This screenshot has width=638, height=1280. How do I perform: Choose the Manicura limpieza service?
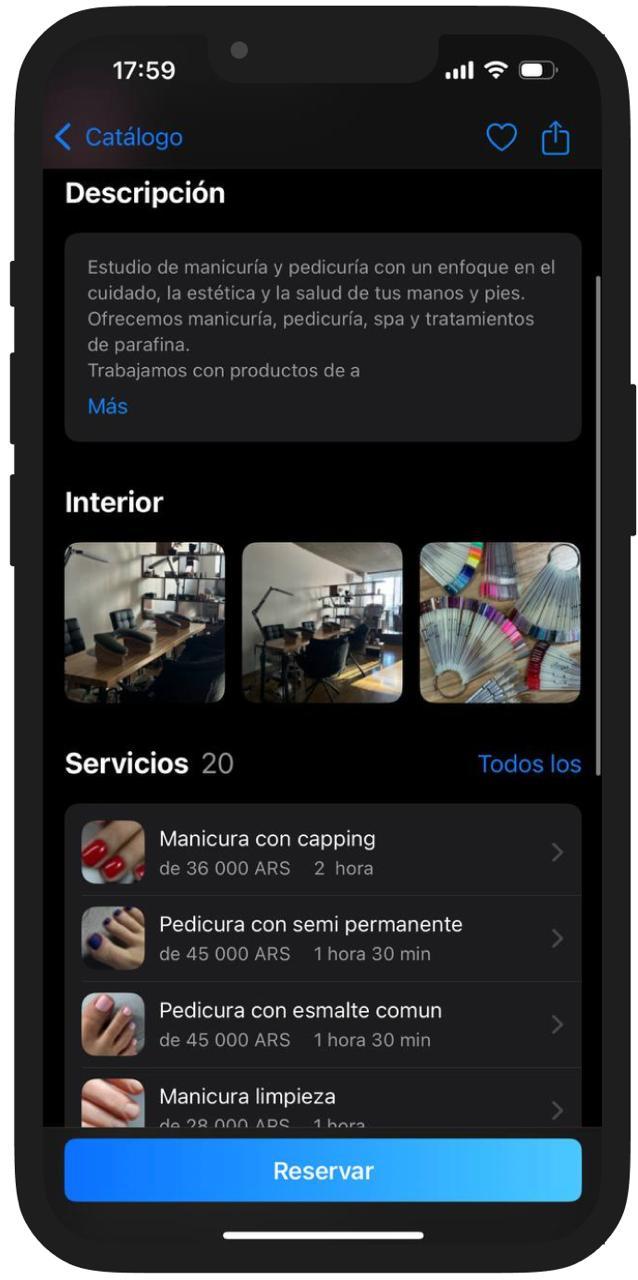point(322,1100)
